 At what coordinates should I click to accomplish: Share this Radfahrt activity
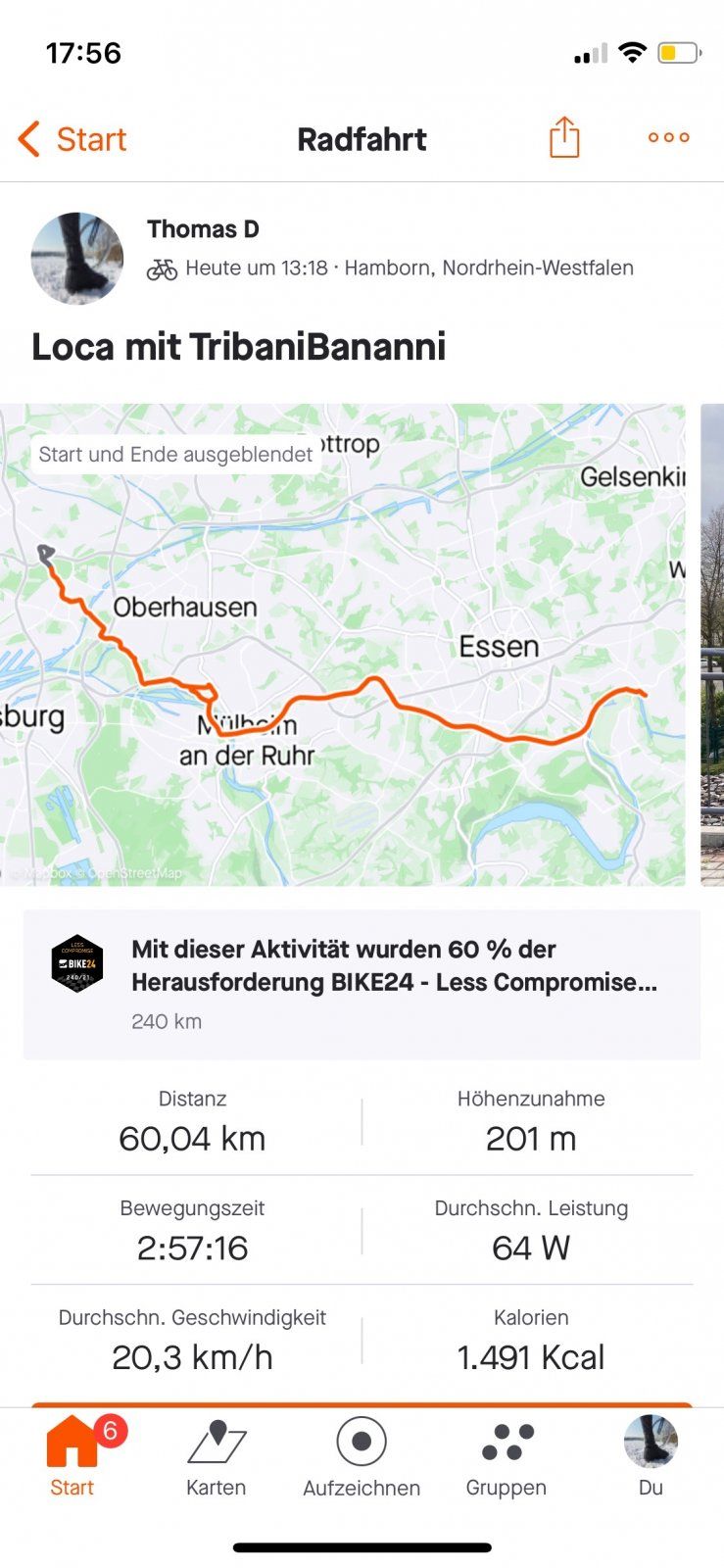(564, 137)
